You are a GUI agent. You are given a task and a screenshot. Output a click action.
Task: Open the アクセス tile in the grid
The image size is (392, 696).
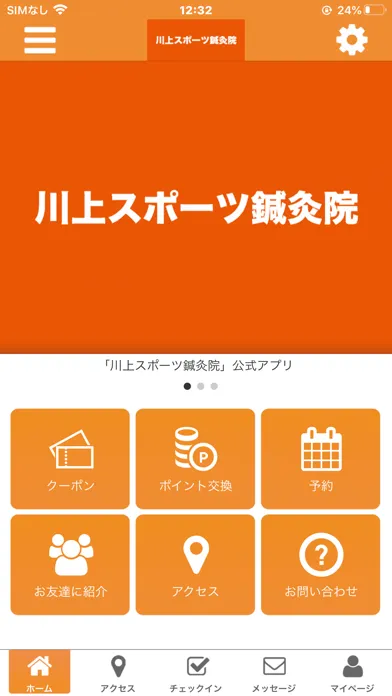195,565
